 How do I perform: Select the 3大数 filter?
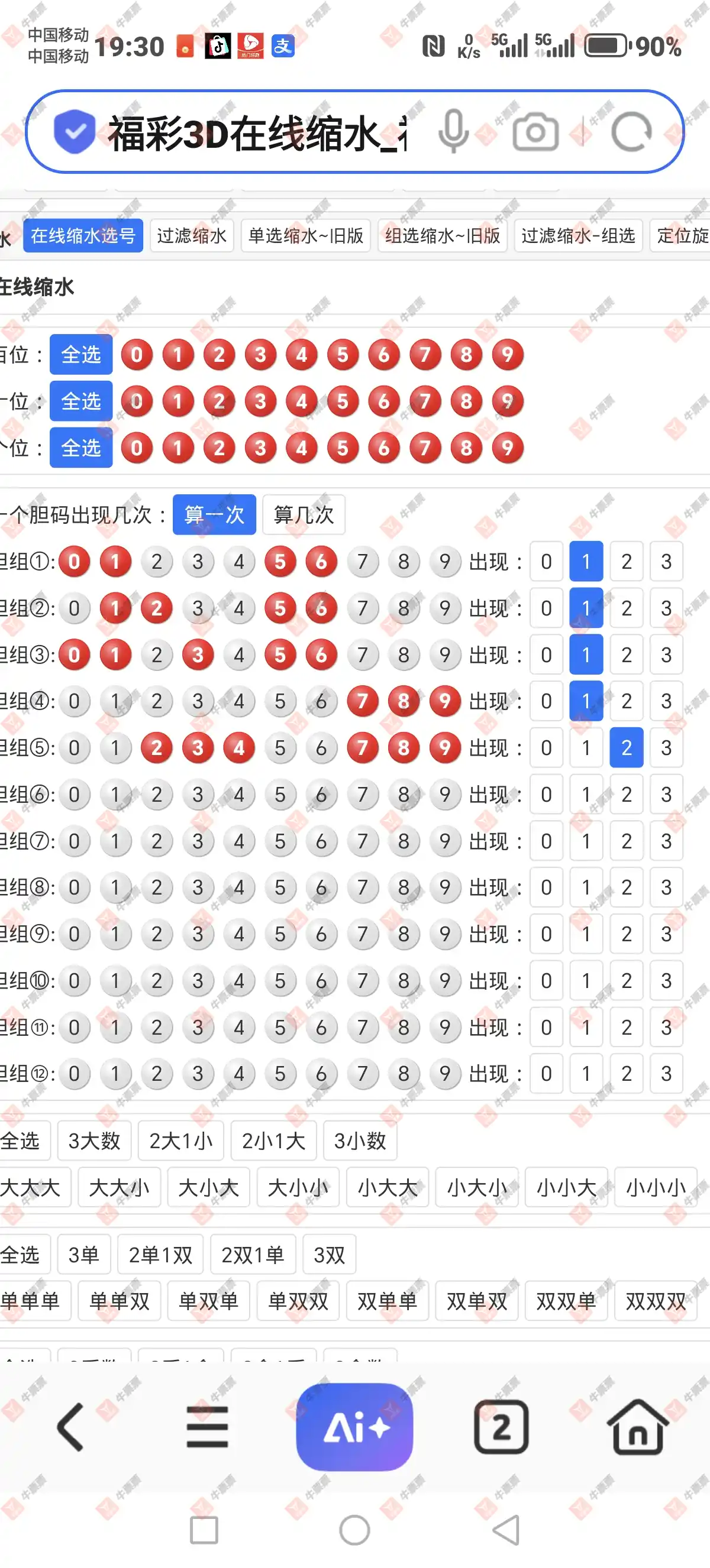[93, 1141]
